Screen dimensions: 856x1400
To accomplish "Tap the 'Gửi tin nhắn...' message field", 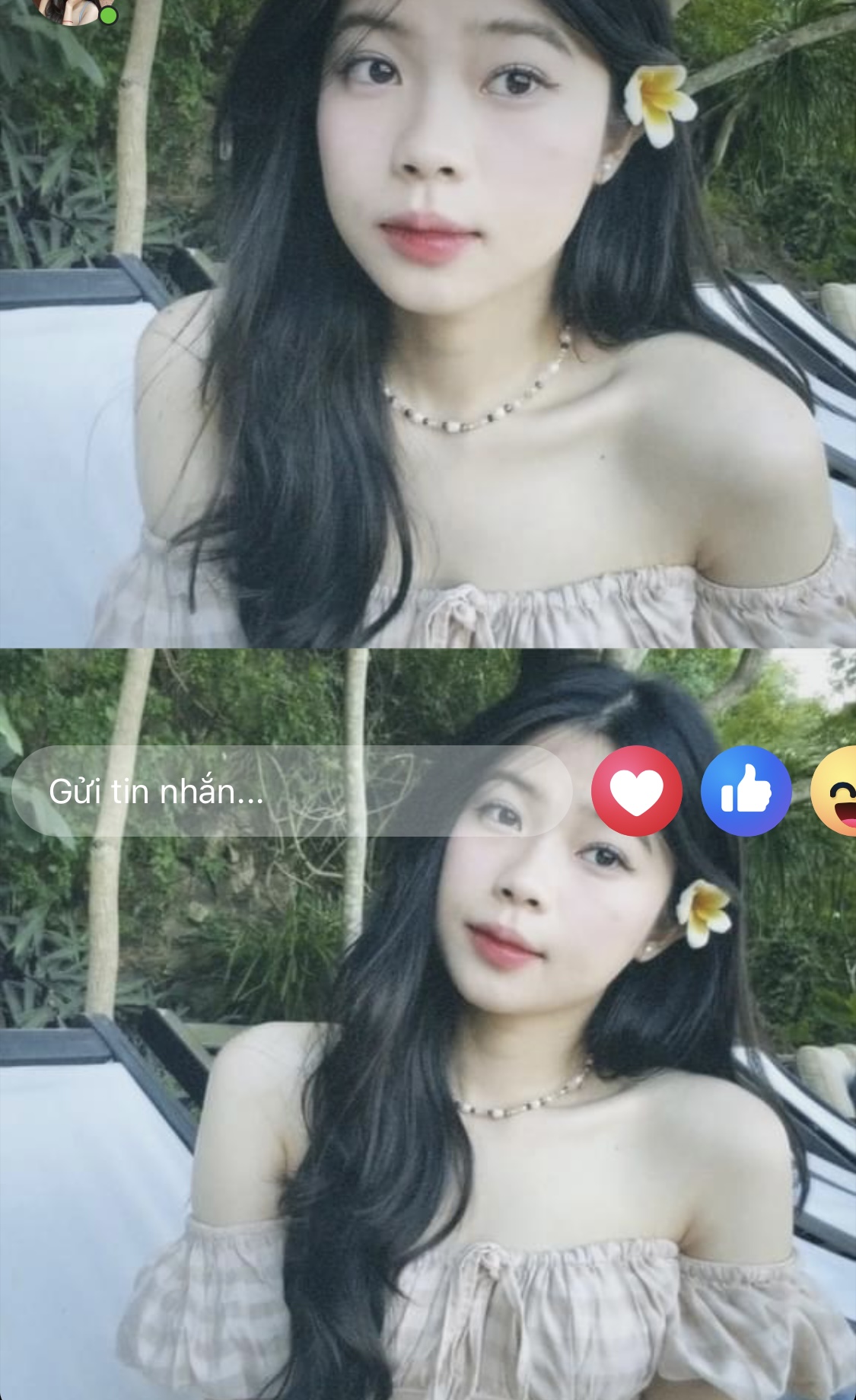I will point(291,792).
